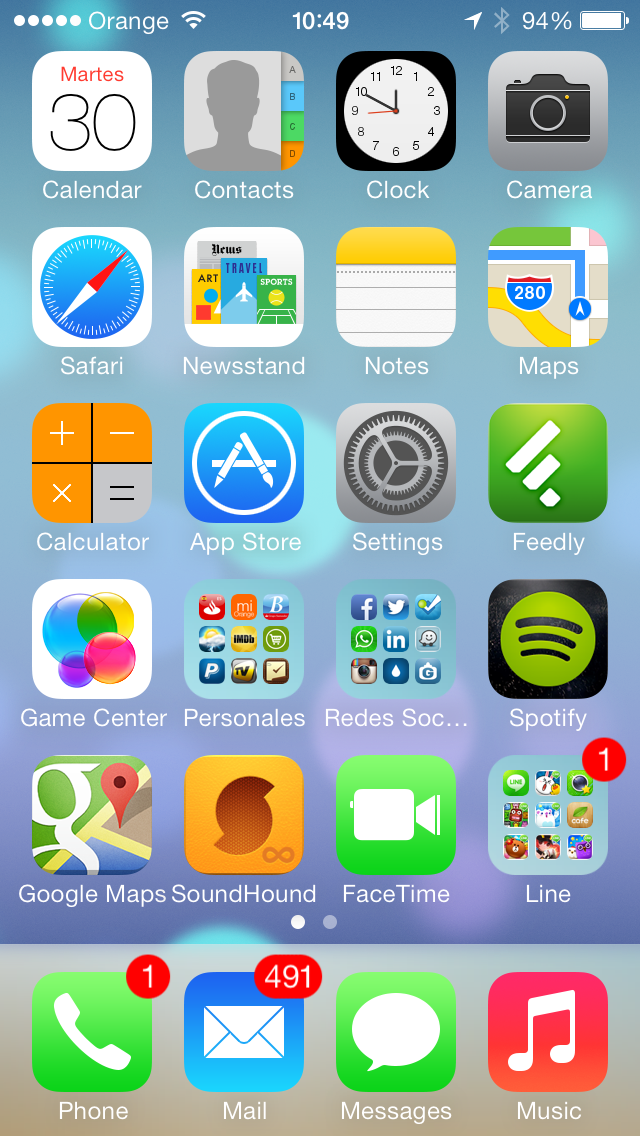Launch the Feedly app

pos(548,463)
